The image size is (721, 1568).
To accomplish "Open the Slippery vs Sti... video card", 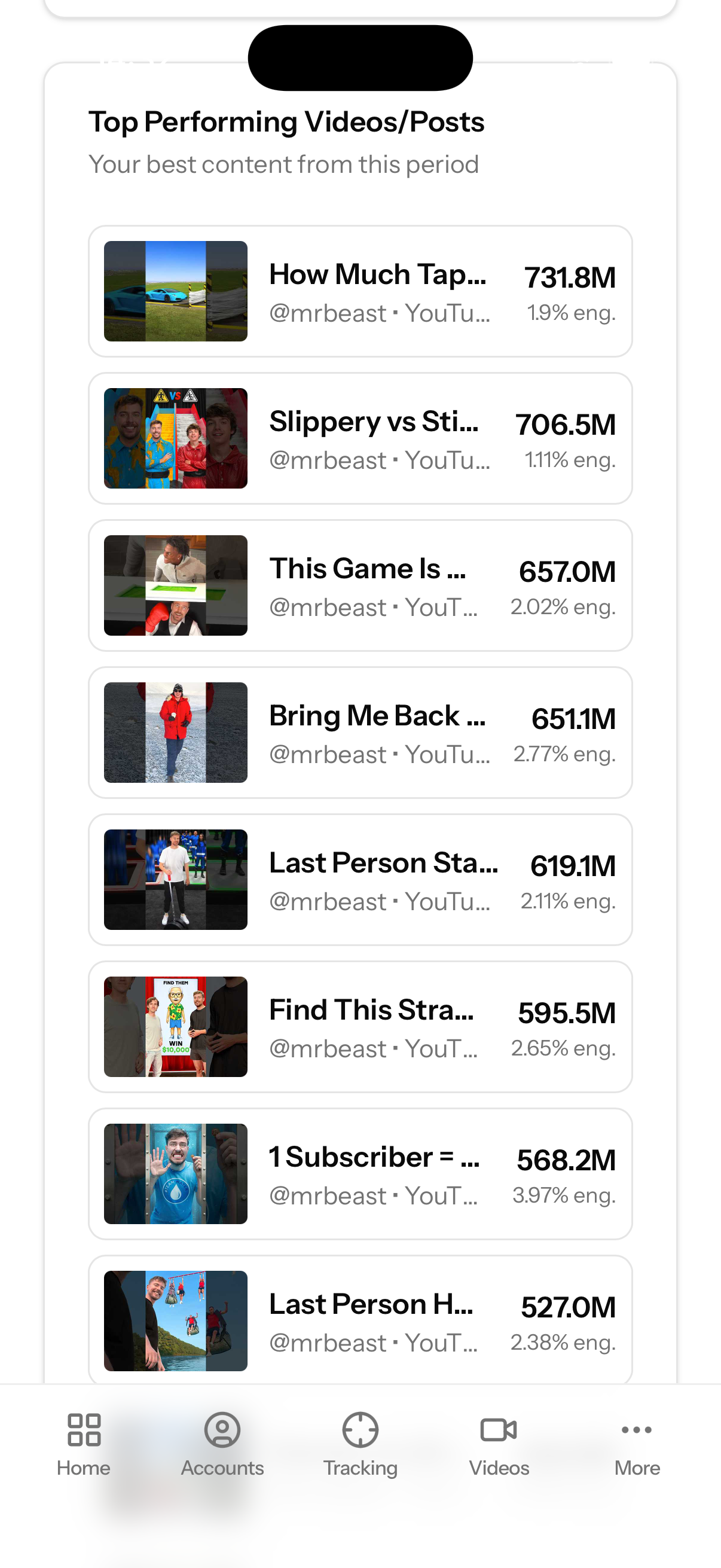I will [360, 438].
